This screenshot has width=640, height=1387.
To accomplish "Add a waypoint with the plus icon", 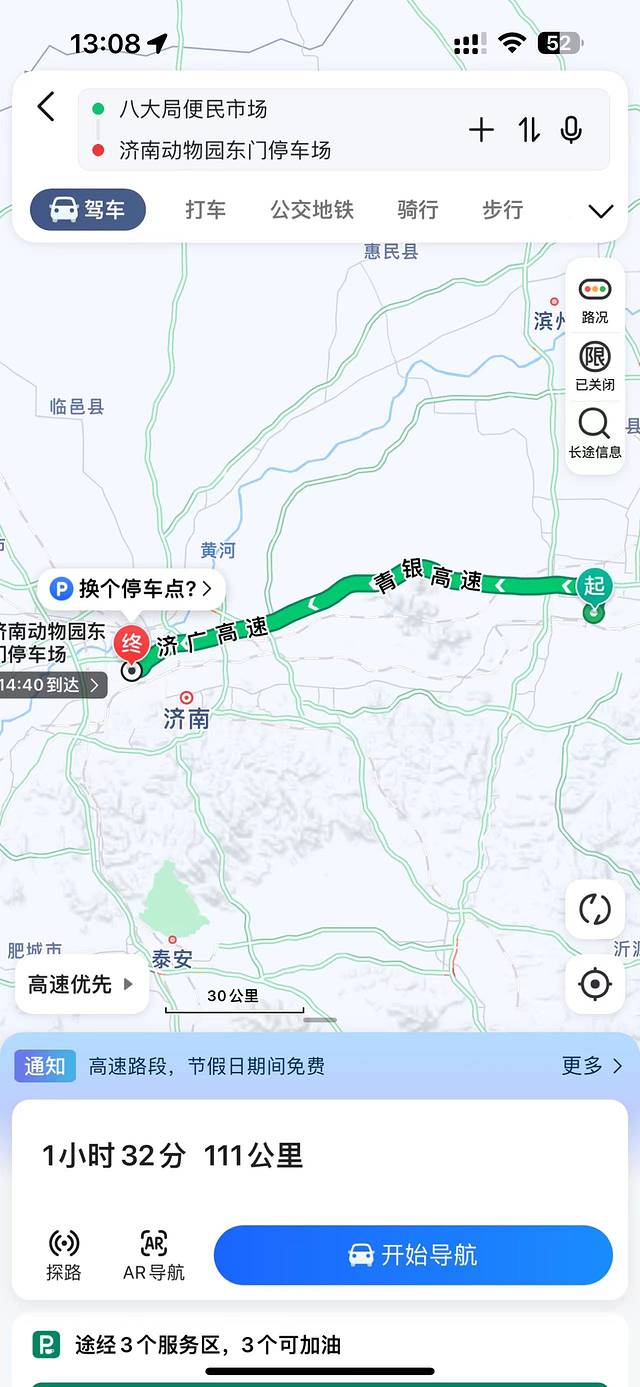I will [x=481, y=130].
